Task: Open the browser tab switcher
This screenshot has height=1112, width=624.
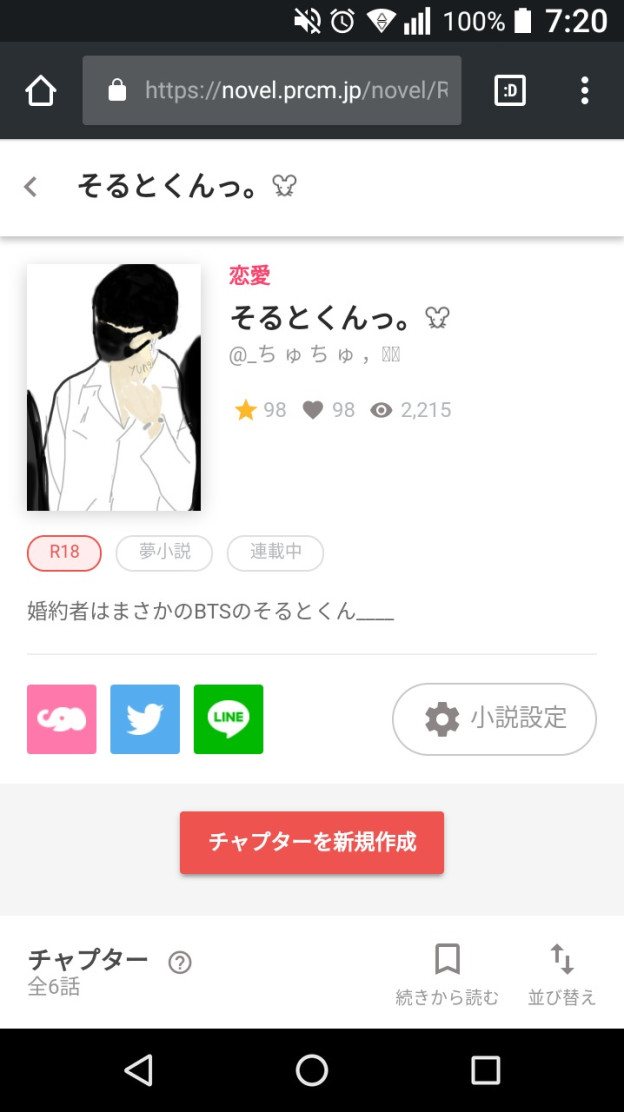Action: [510, 91]
